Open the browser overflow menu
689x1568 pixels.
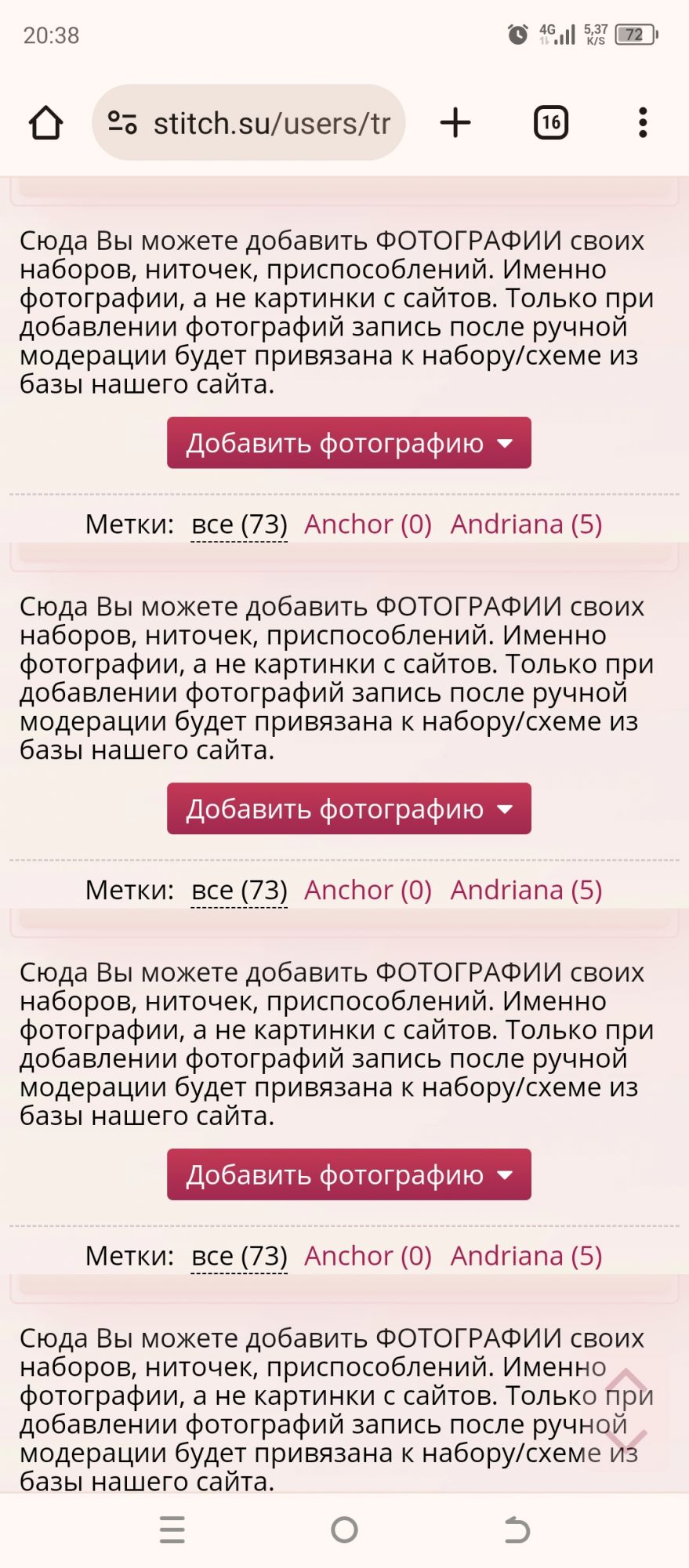[643, 123]
